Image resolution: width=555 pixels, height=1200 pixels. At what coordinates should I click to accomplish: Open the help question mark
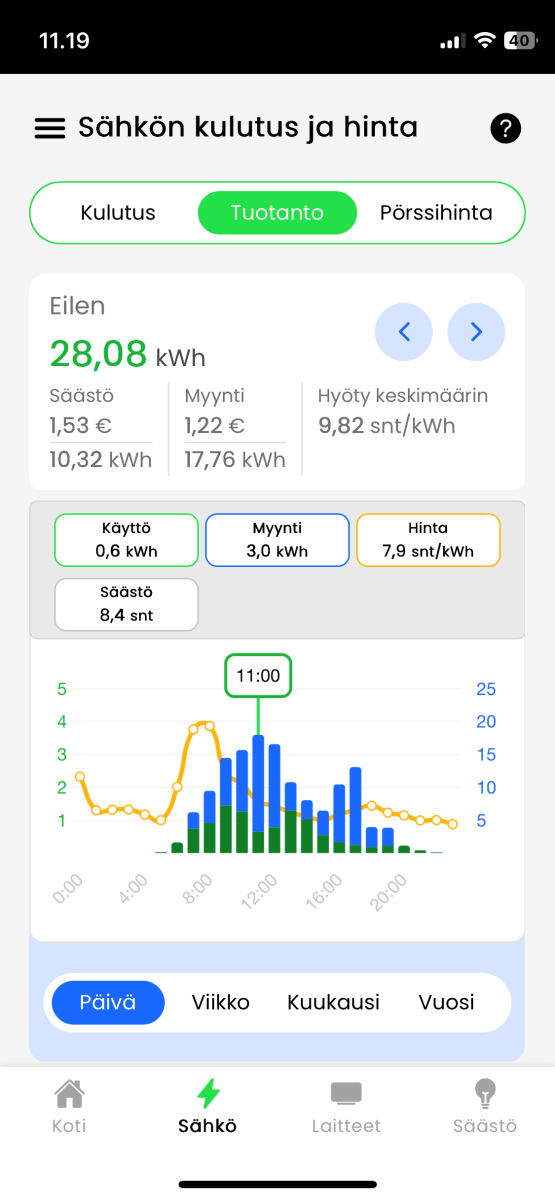coord(506,128)
